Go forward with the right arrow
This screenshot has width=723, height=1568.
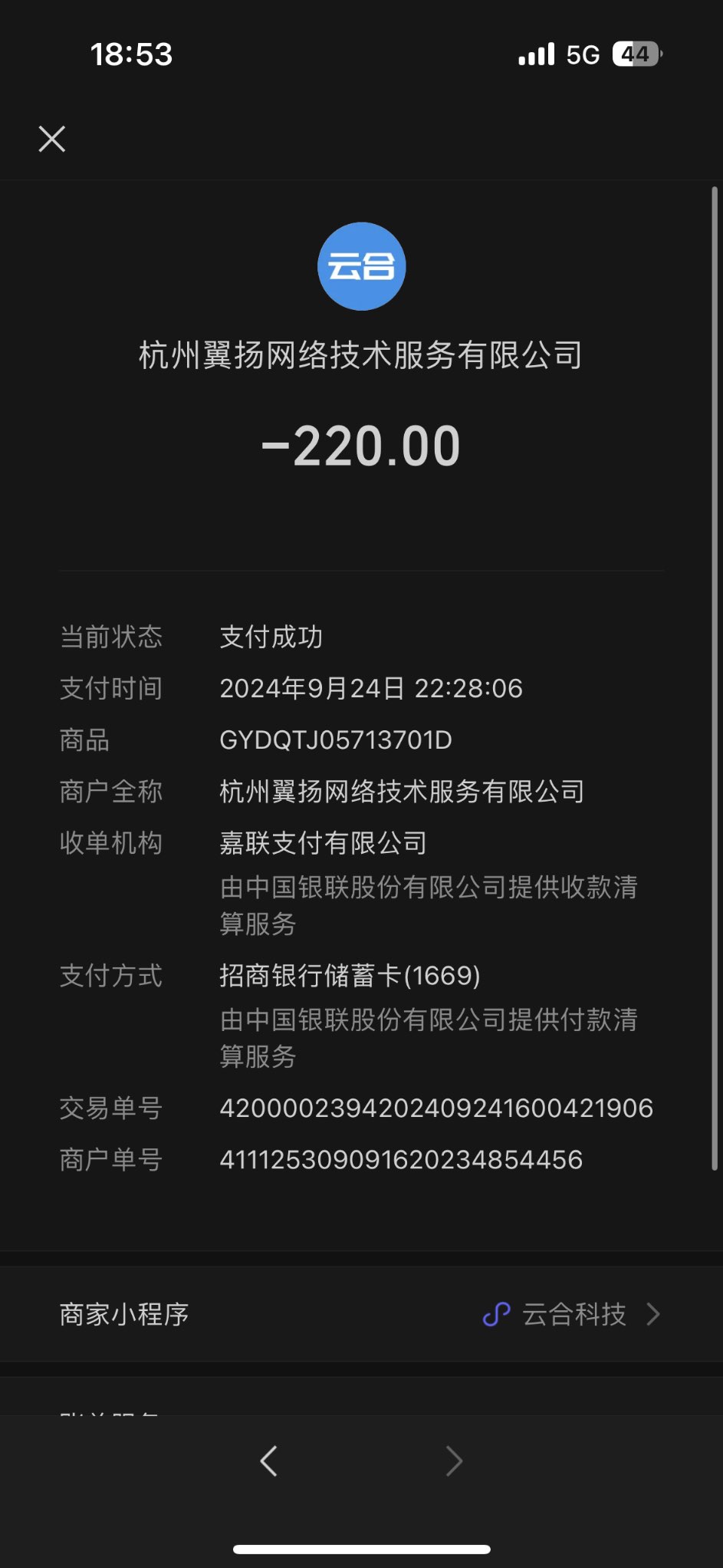click(x=454, y=1461)
